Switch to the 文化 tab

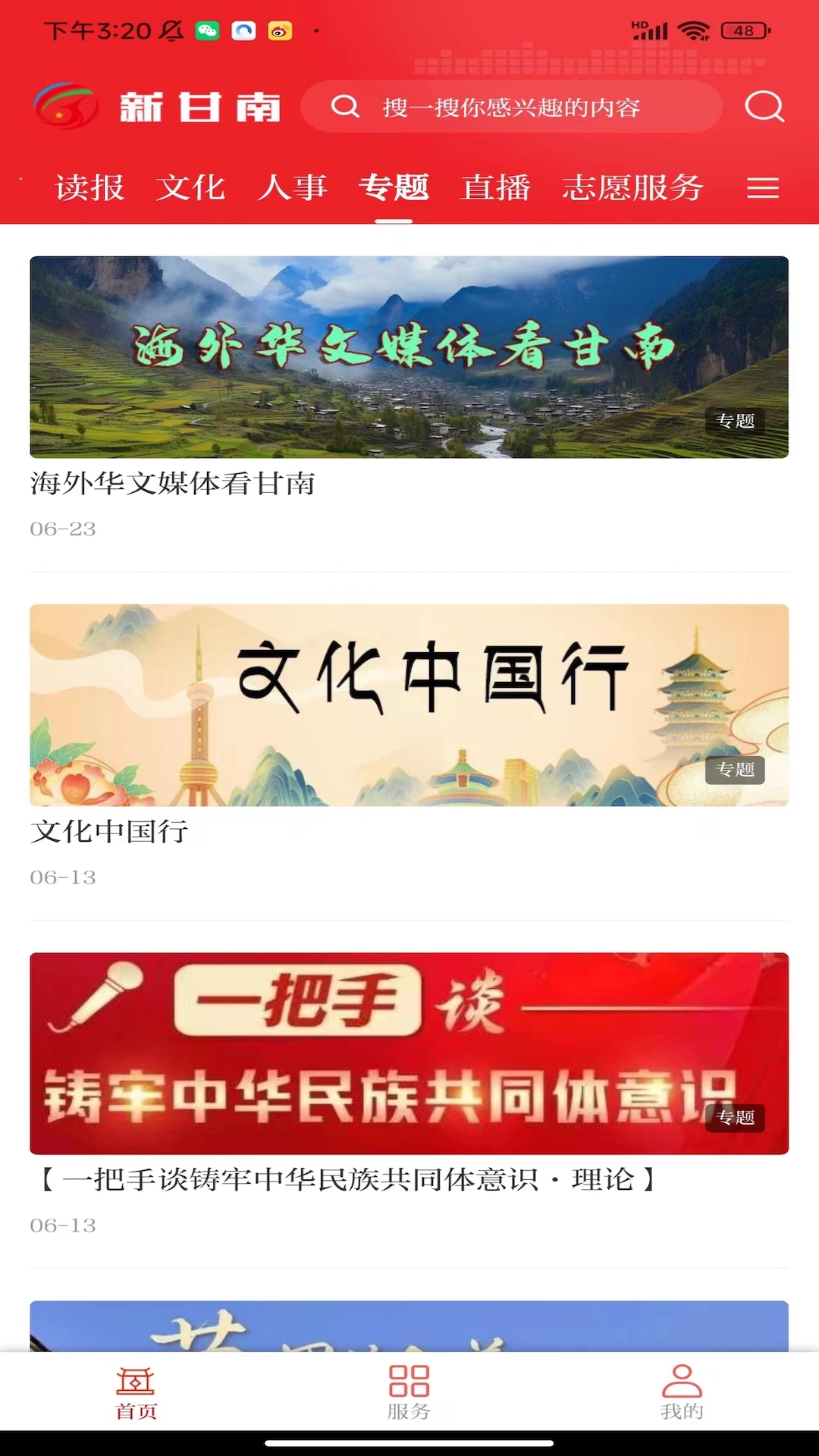coord(192,188)
